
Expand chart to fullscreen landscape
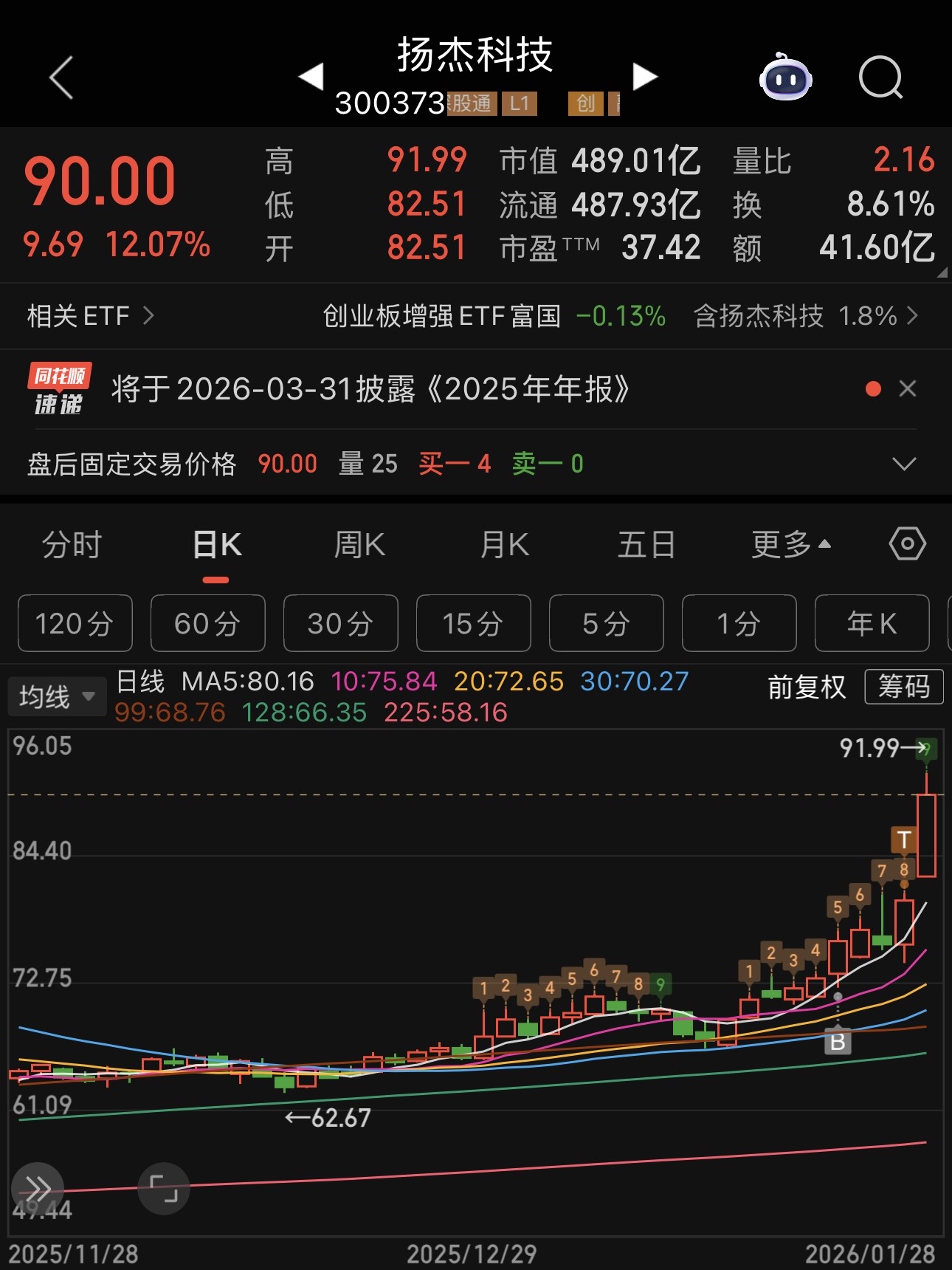pos(164,1189)
